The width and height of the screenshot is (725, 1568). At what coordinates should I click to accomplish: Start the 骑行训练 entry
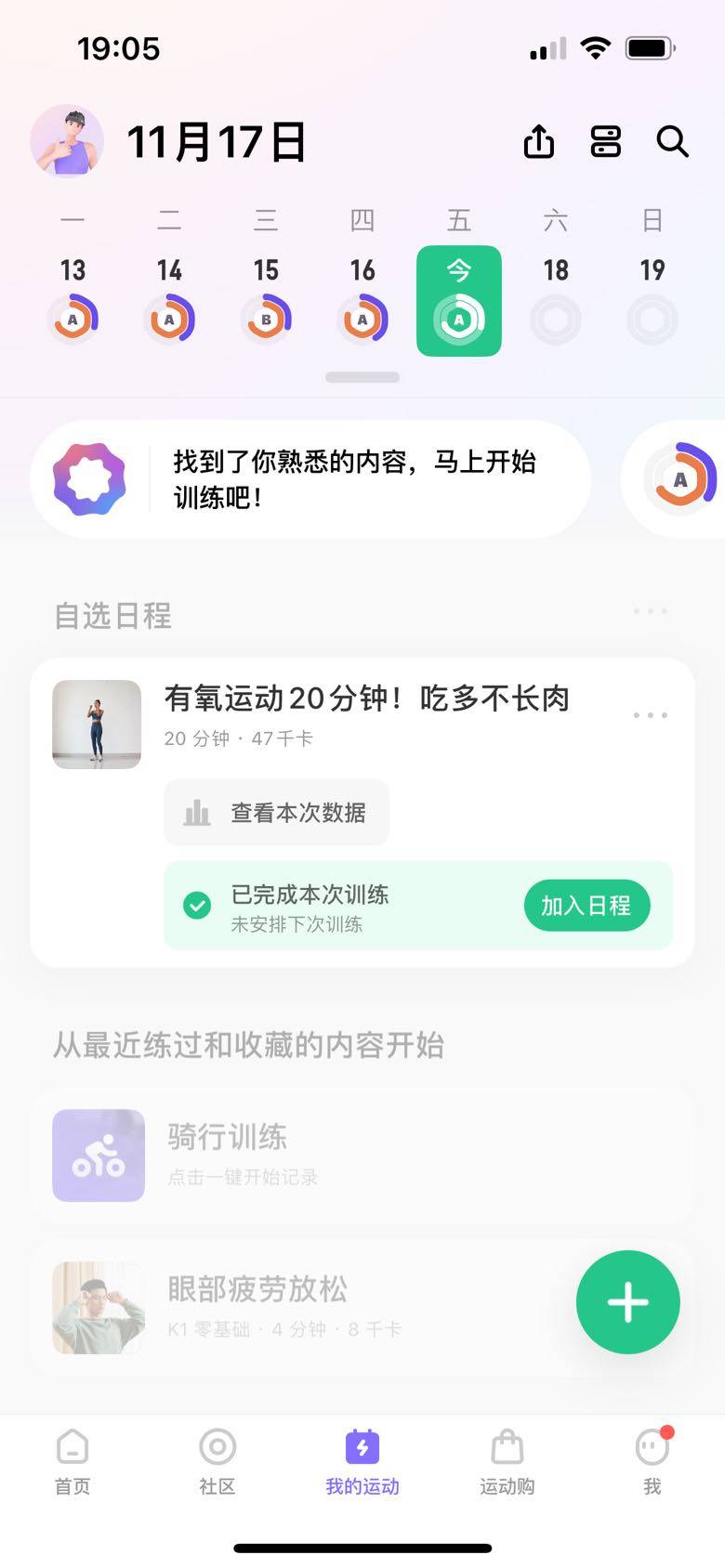click(362, 1156)
